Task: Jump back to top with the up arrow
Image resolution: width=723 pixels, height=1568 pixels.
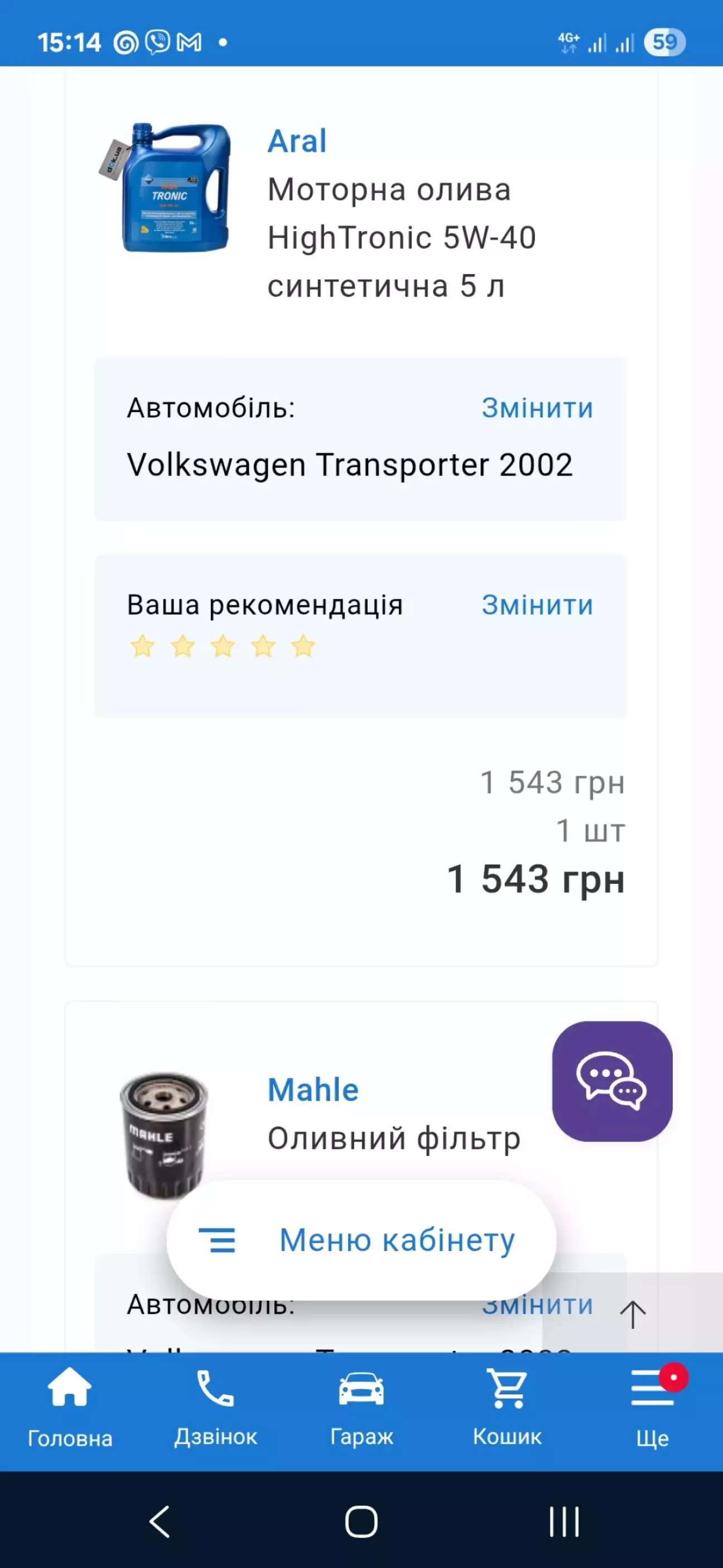Action: coord(632,1313)
